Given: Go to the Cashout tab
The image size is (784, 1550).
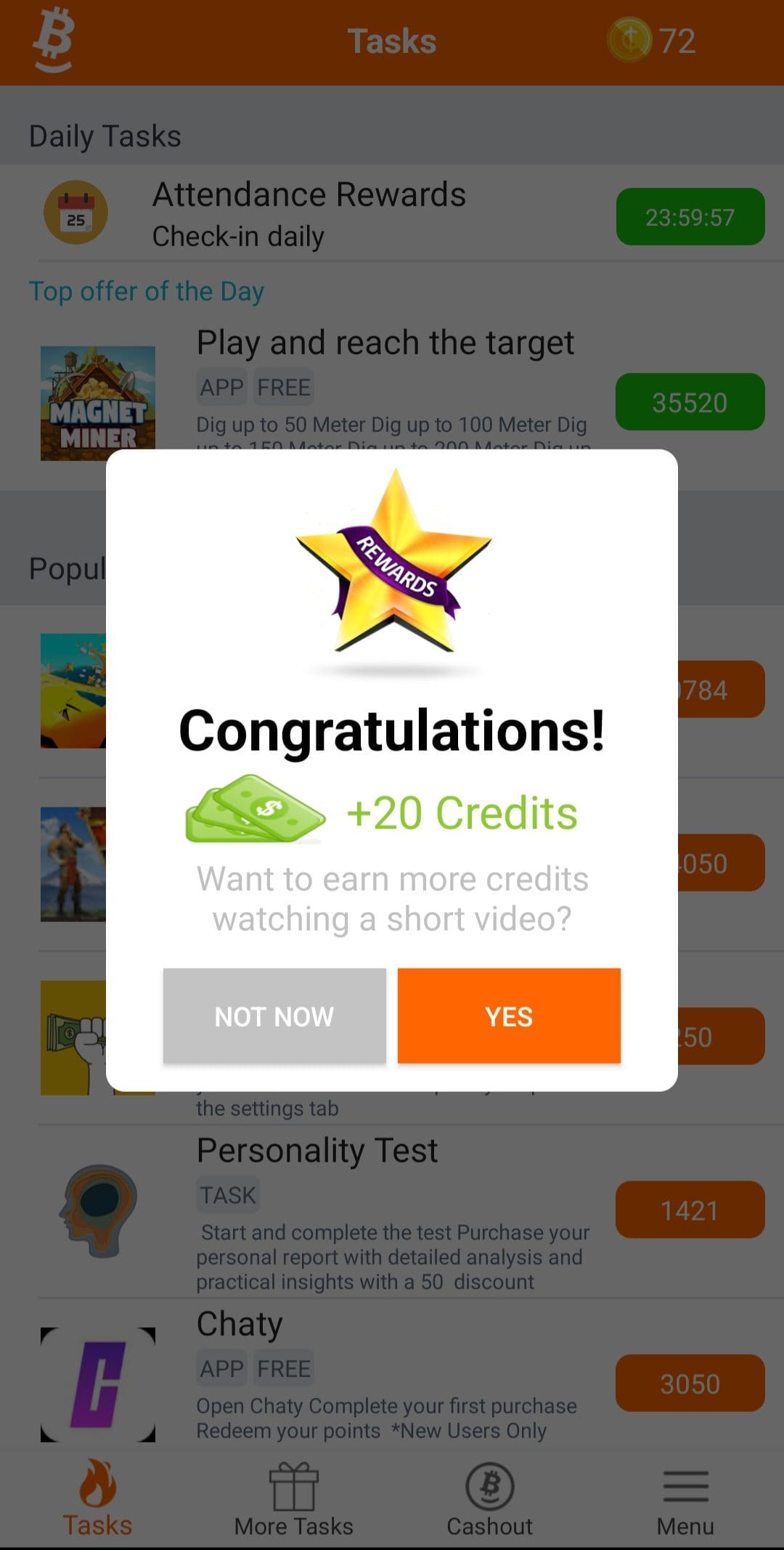Looking at the screenshot, I should [x=490, y=1498].
